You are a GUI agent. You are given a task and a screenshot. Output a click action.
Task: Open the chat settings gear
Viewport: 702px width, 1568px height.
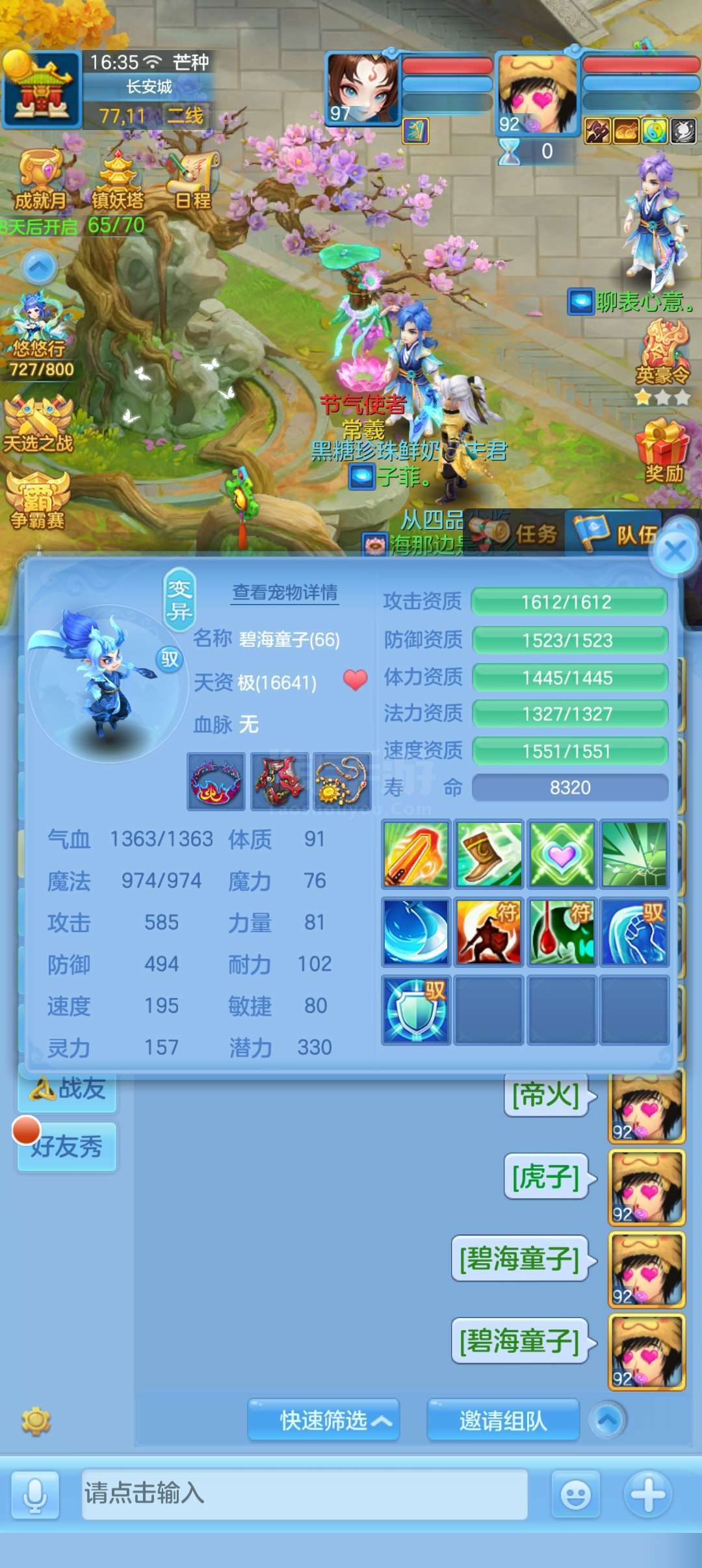click(36, 1421)
